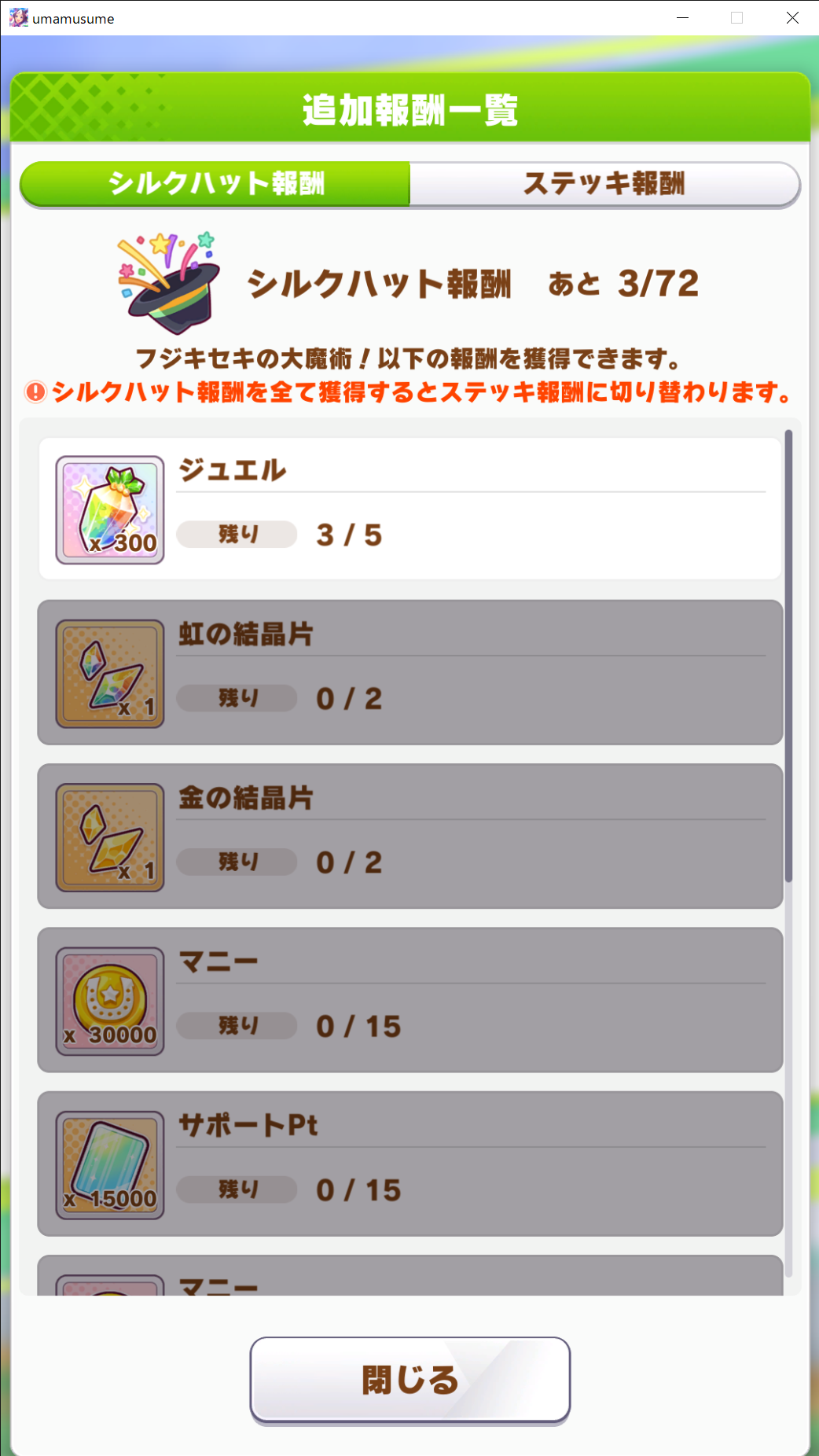Tap the 閉じる button to close the list
Image resolution: width=819 pixels, height=1456 pixels.
pyautogui.click(x=410, y=1380)
